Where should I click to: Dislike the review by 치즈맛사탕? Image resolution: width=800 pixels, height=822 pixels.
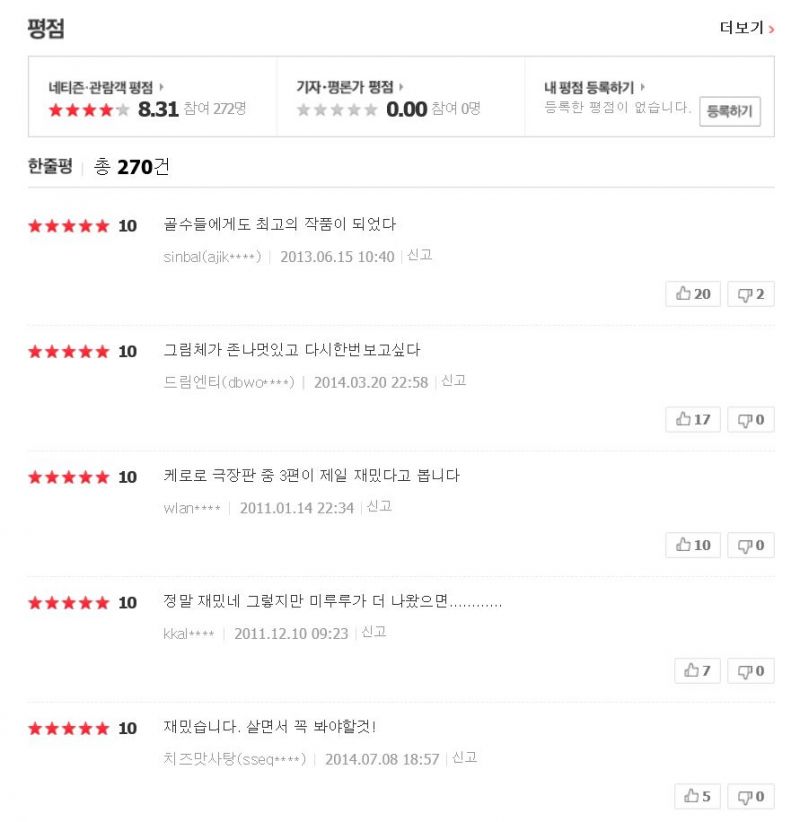click(751, 797)
